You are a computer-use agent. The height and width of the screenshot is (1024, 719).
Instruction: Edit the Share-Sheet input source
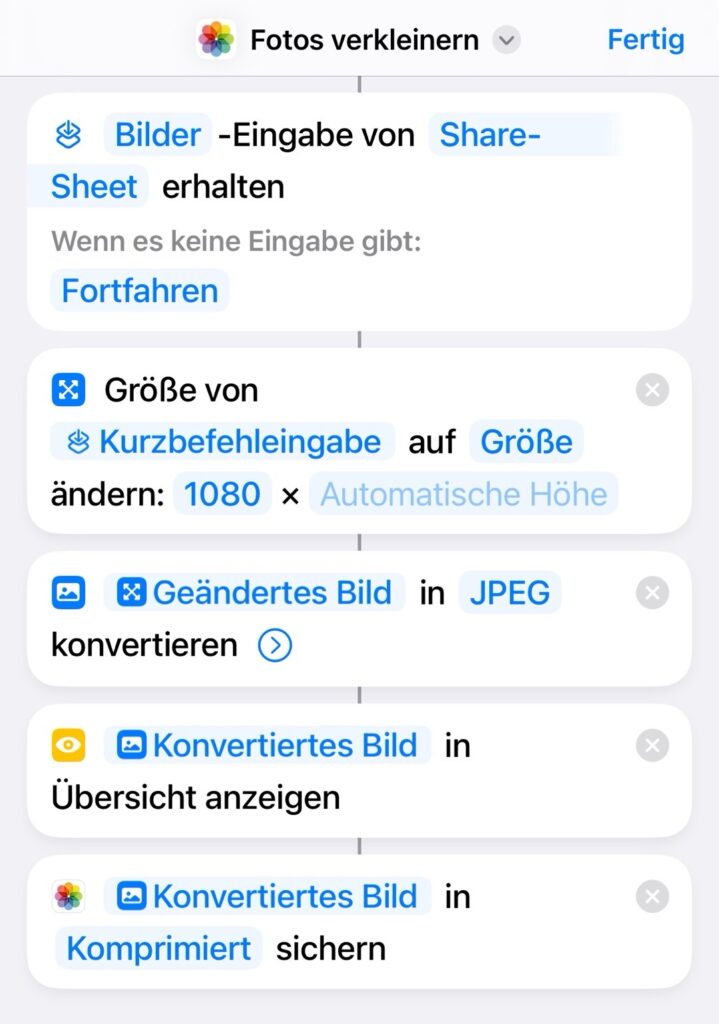click(489, 135)
